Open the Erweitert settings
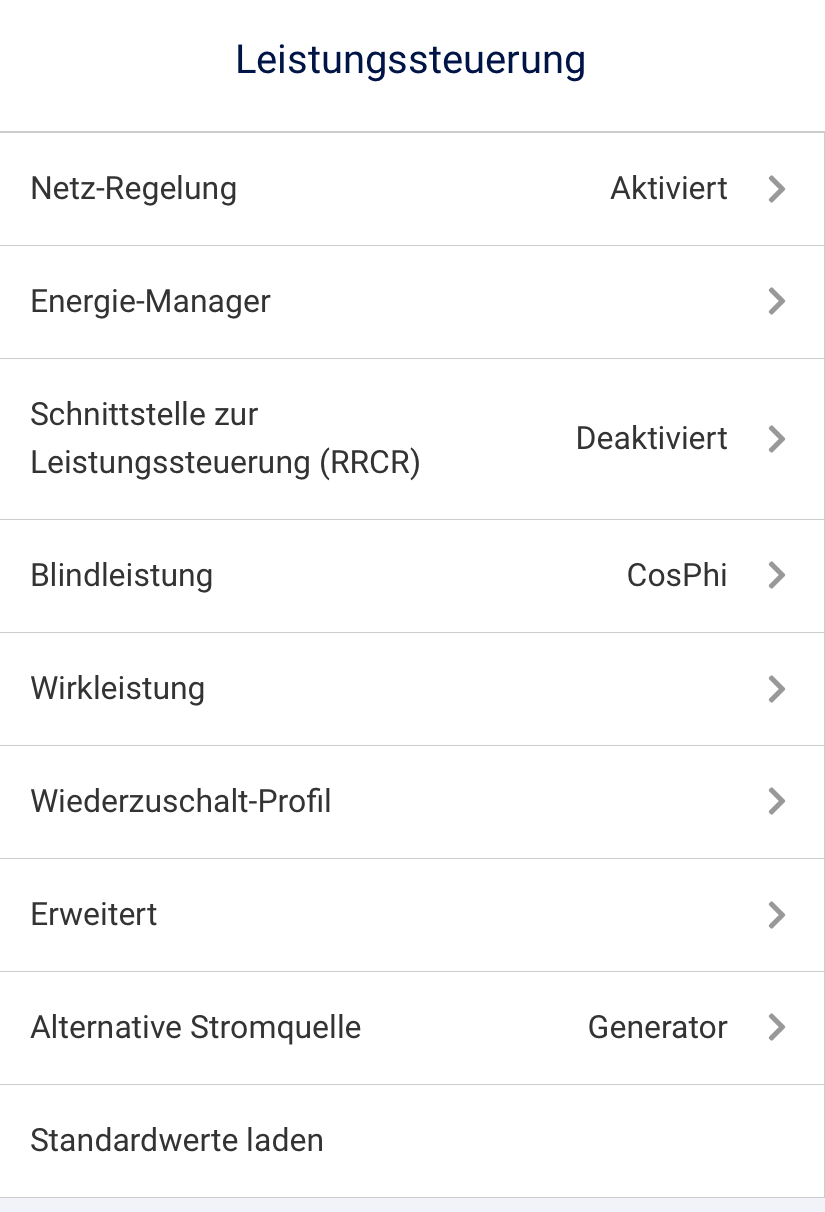This screenshot has height=1212, width=825. click(x=410, y=915)
